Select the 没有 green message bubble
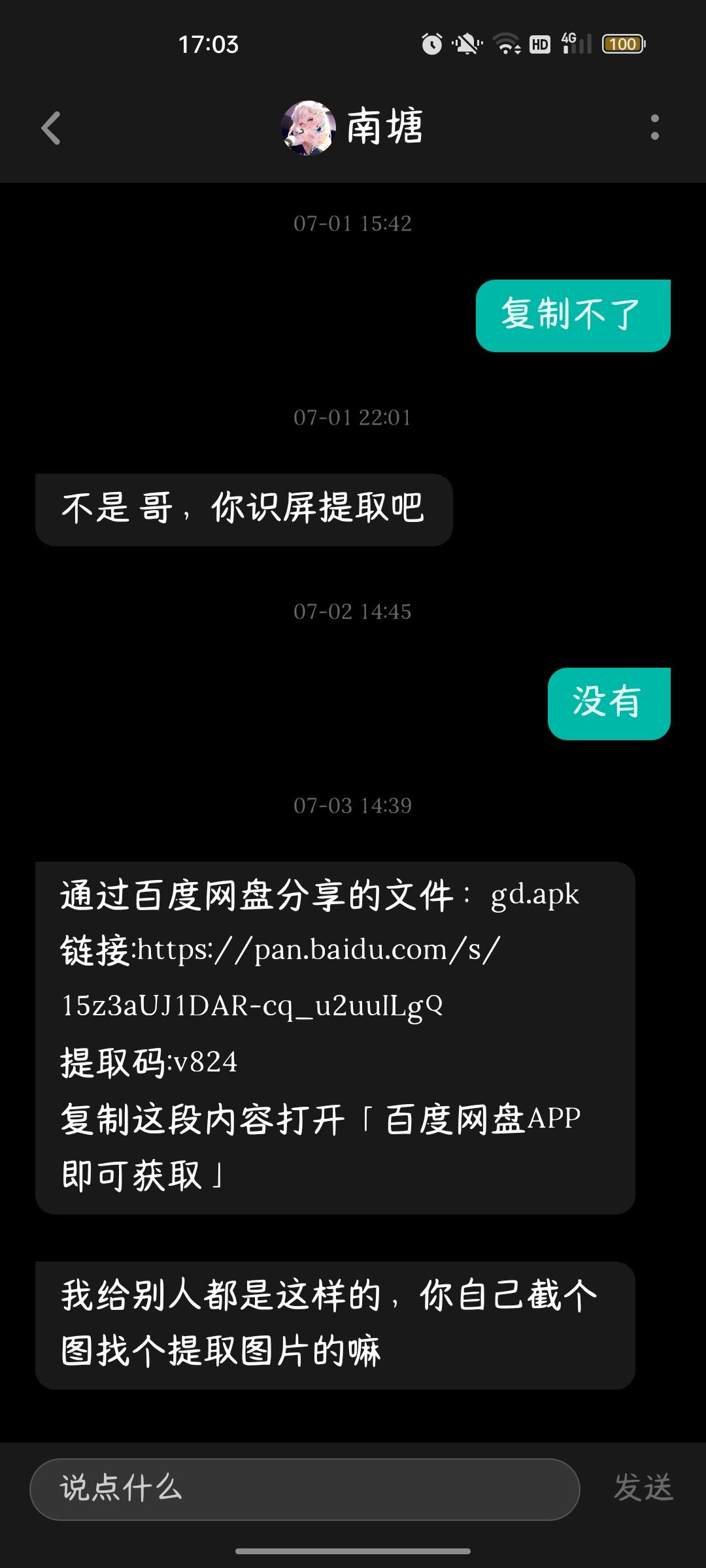 pos(608,704)
